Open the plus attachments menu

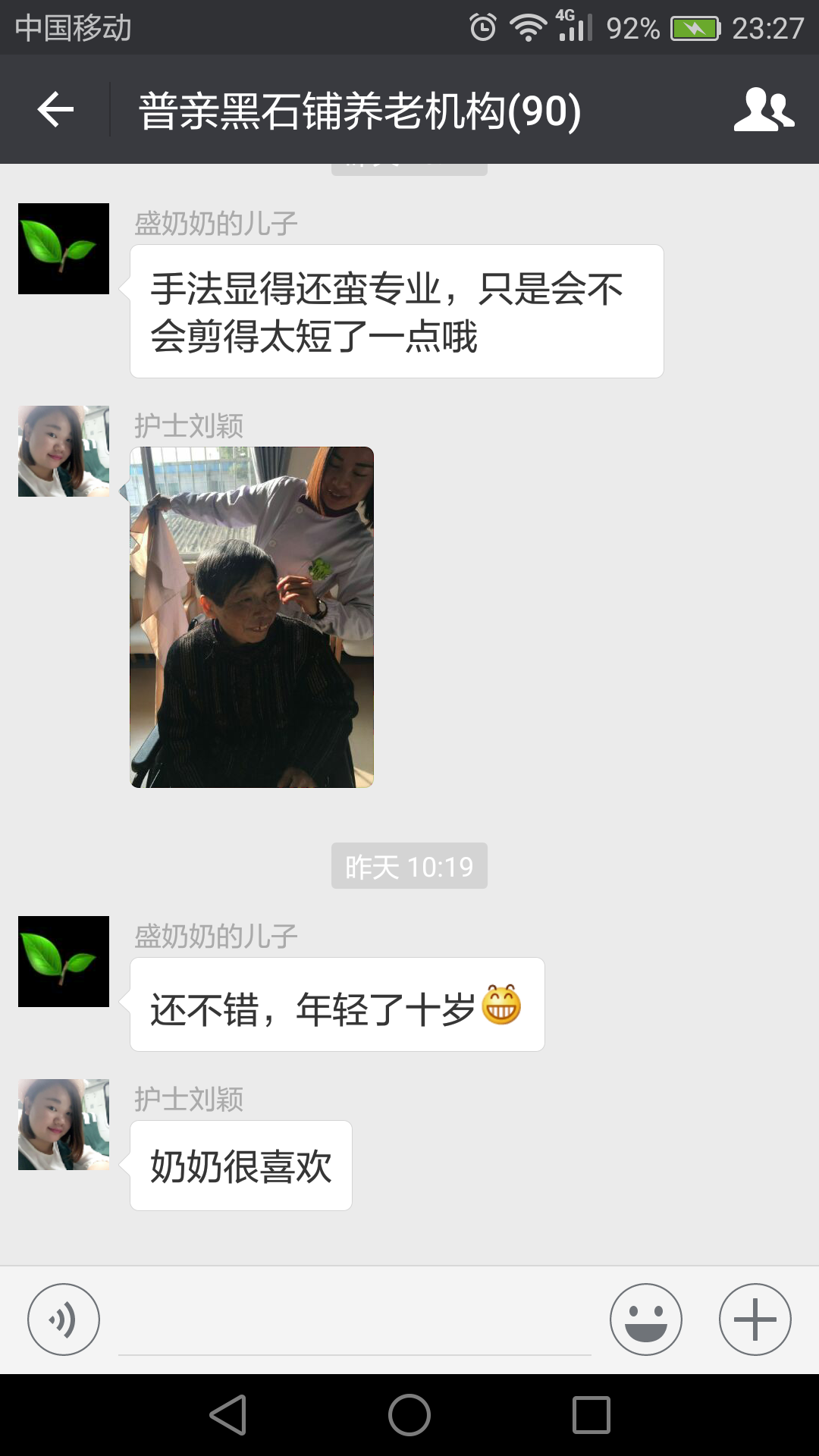click(x=755, y=1319)
